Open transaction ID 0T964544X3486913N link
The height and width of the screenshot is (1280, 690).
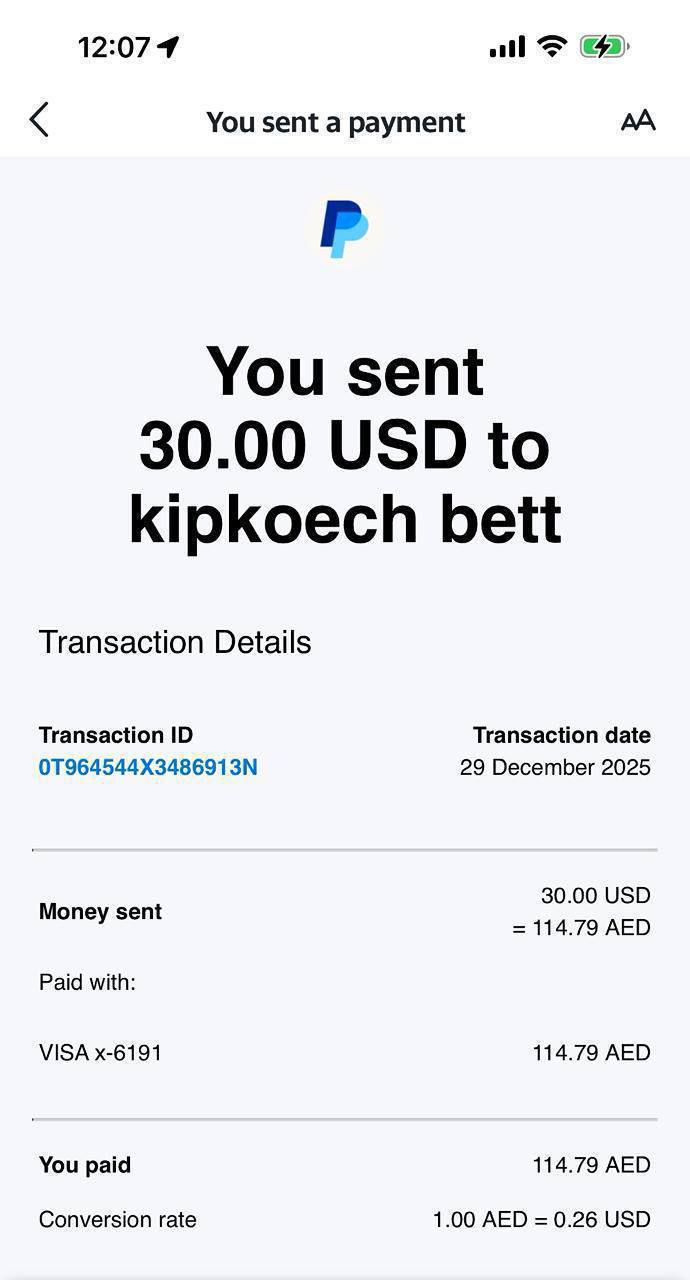[148, 767]
